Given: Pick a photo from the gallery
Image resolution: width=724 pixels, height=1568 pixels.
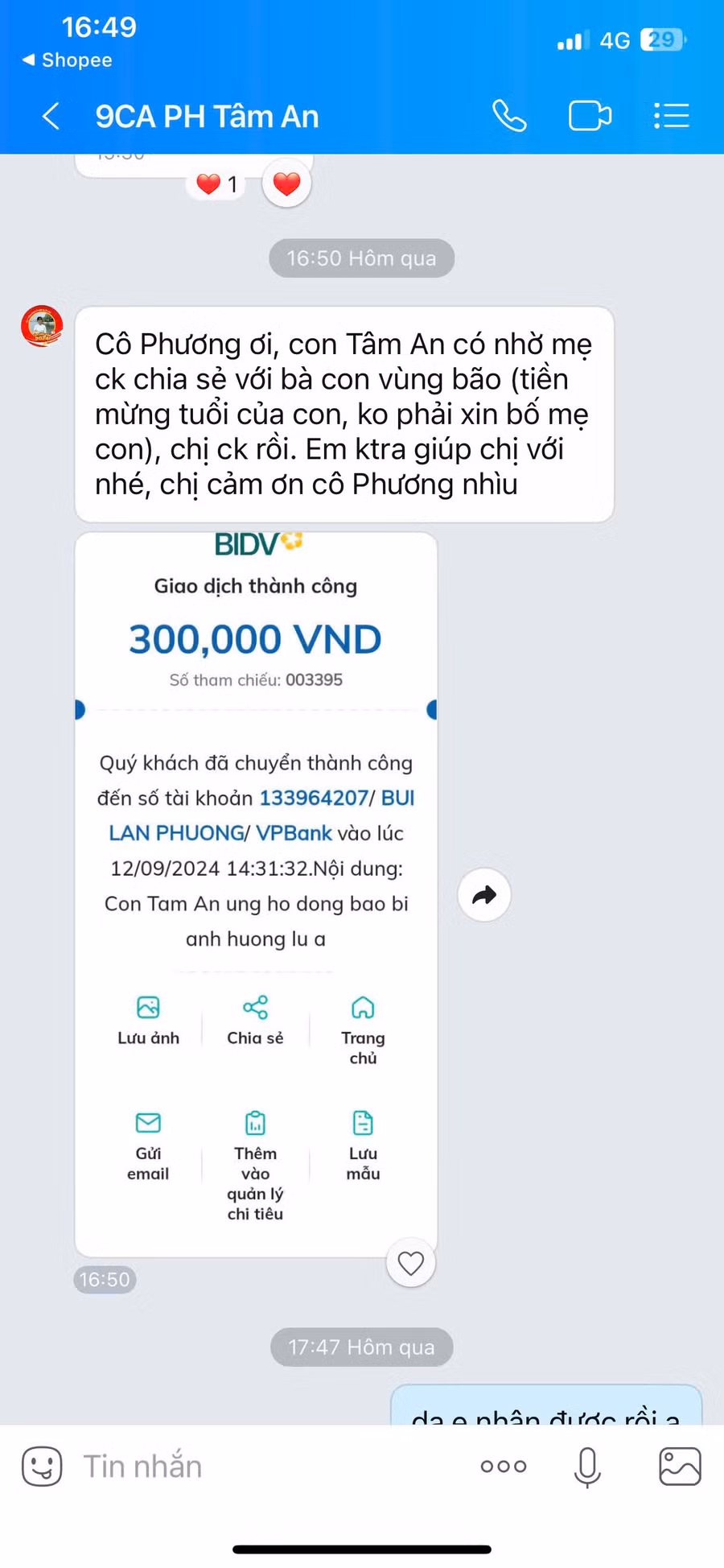Looking at the screenshot, I should click(680, 1466).
